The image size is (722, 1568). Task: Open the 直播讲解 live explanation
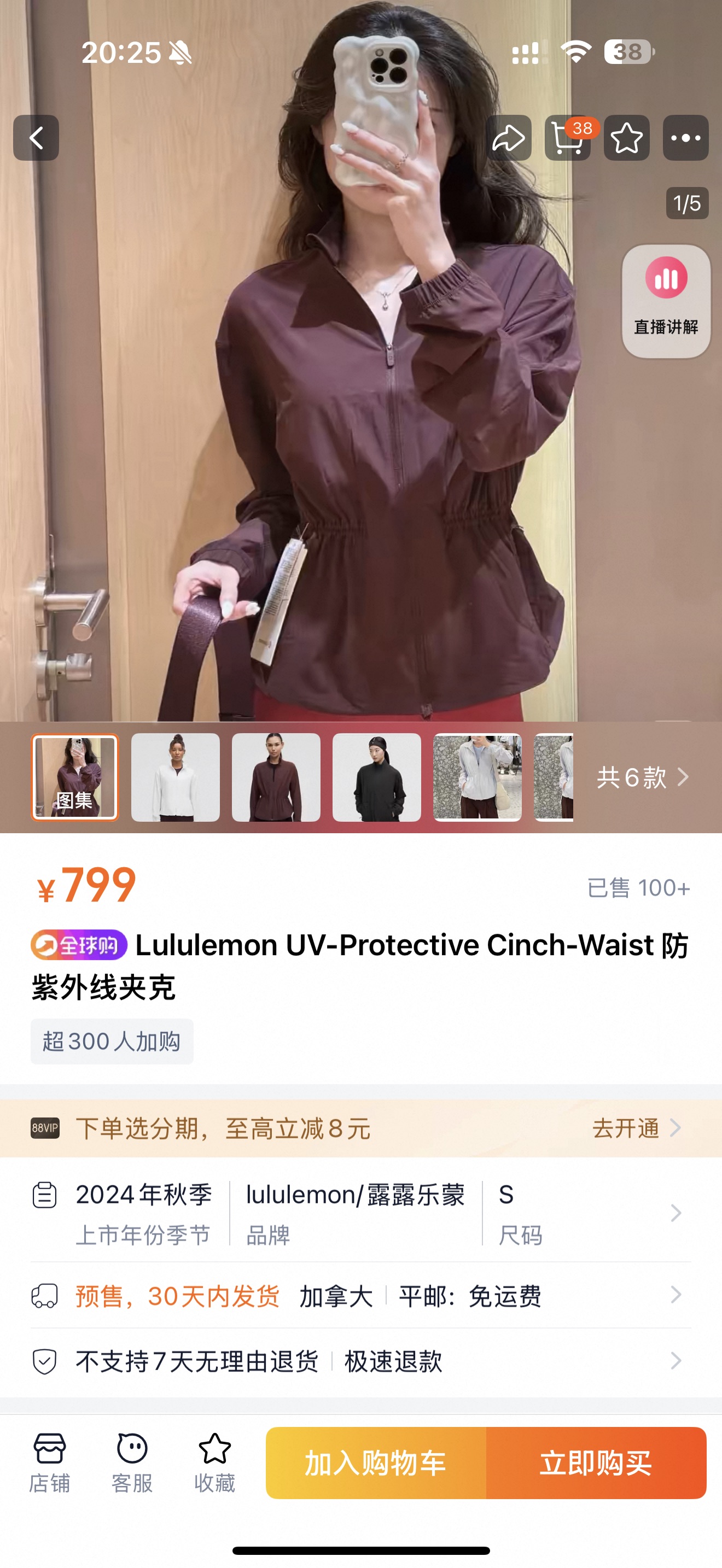[666, 301]
